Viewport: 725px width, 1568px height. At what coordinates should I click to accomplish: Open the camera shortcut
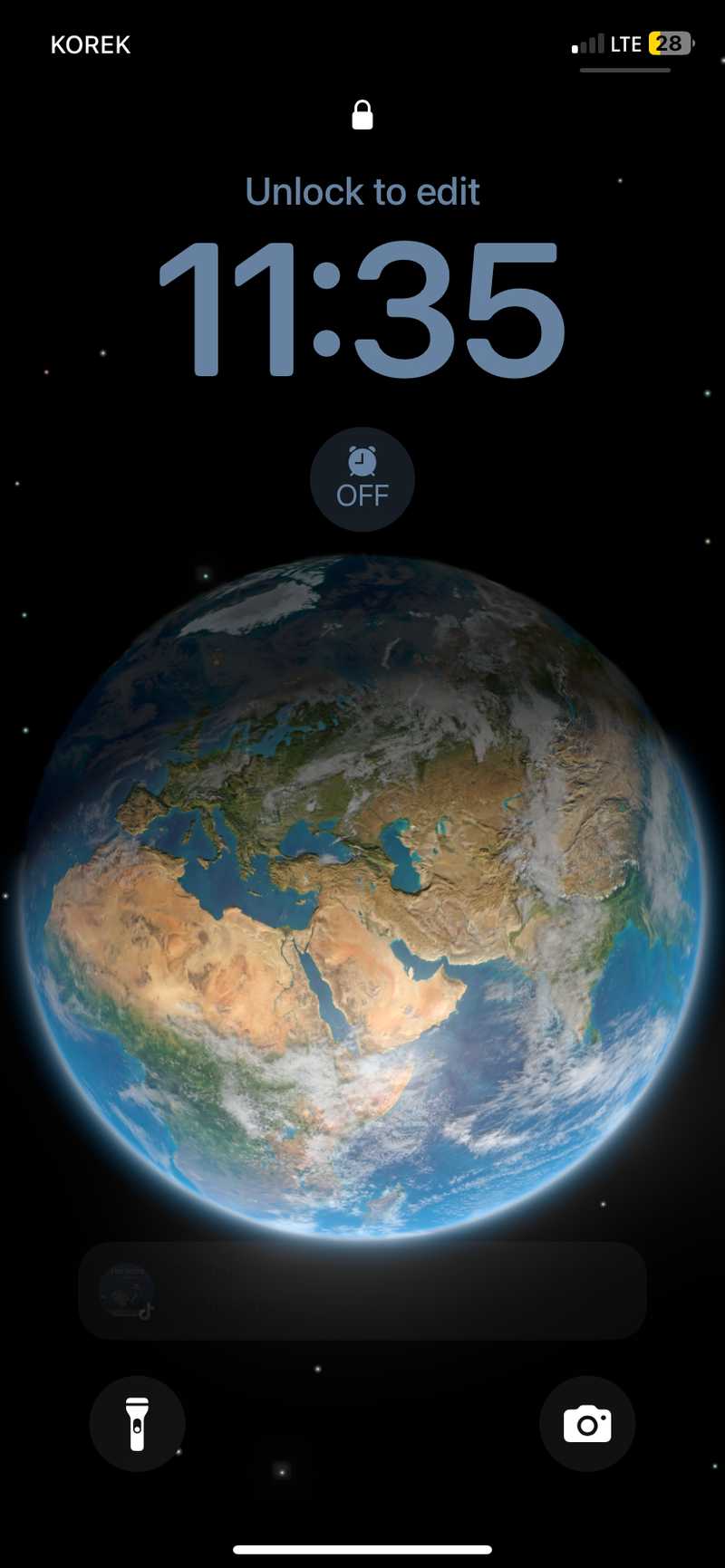[586, 1423]
